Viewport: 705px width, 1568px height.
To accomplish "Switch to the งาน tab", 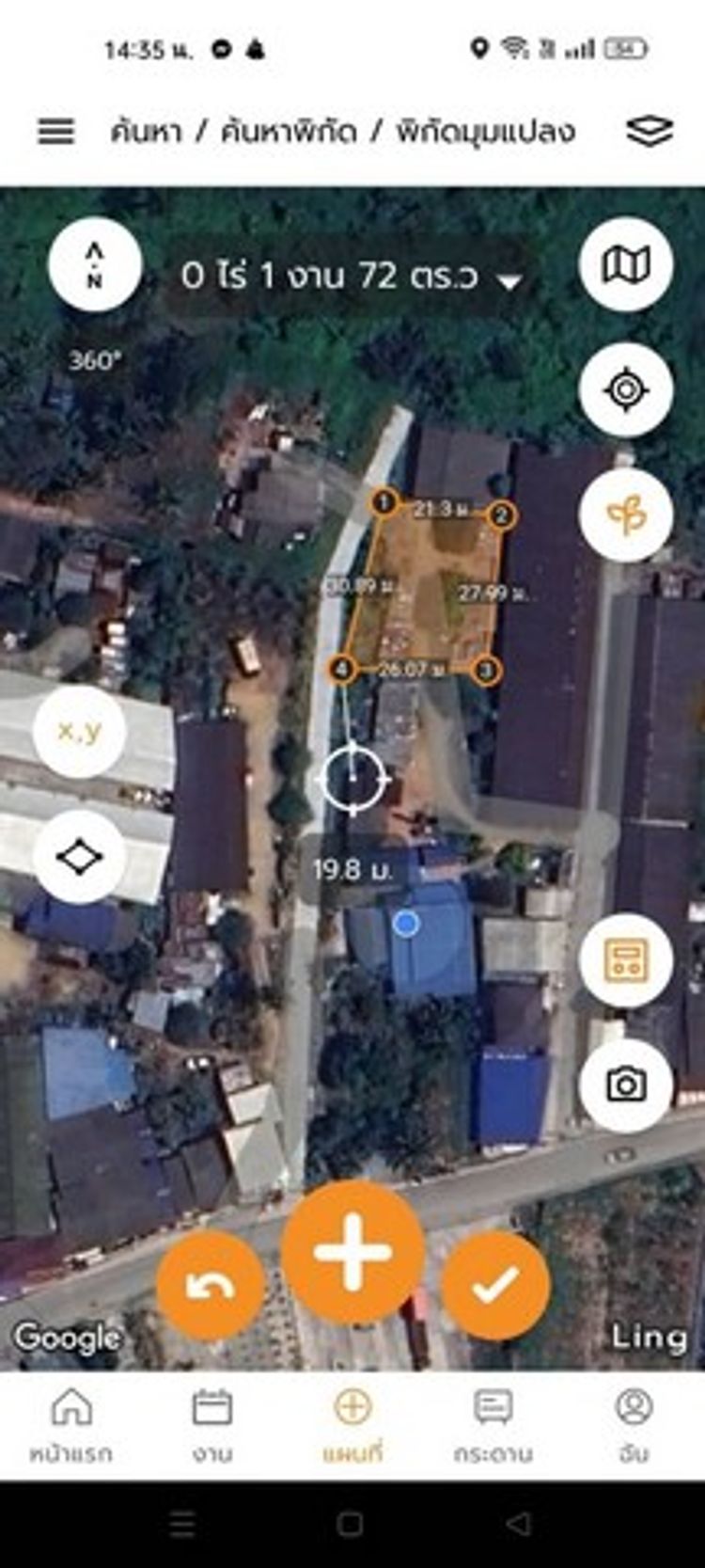I will (211, 1426).
